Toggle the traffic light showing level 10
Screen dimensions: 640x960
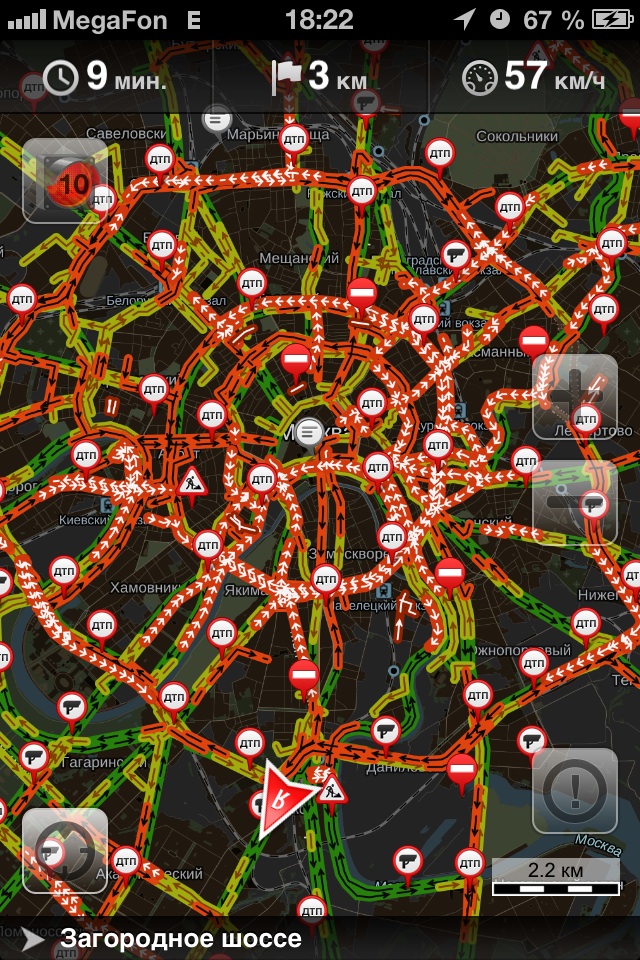[x=65, y=181]
